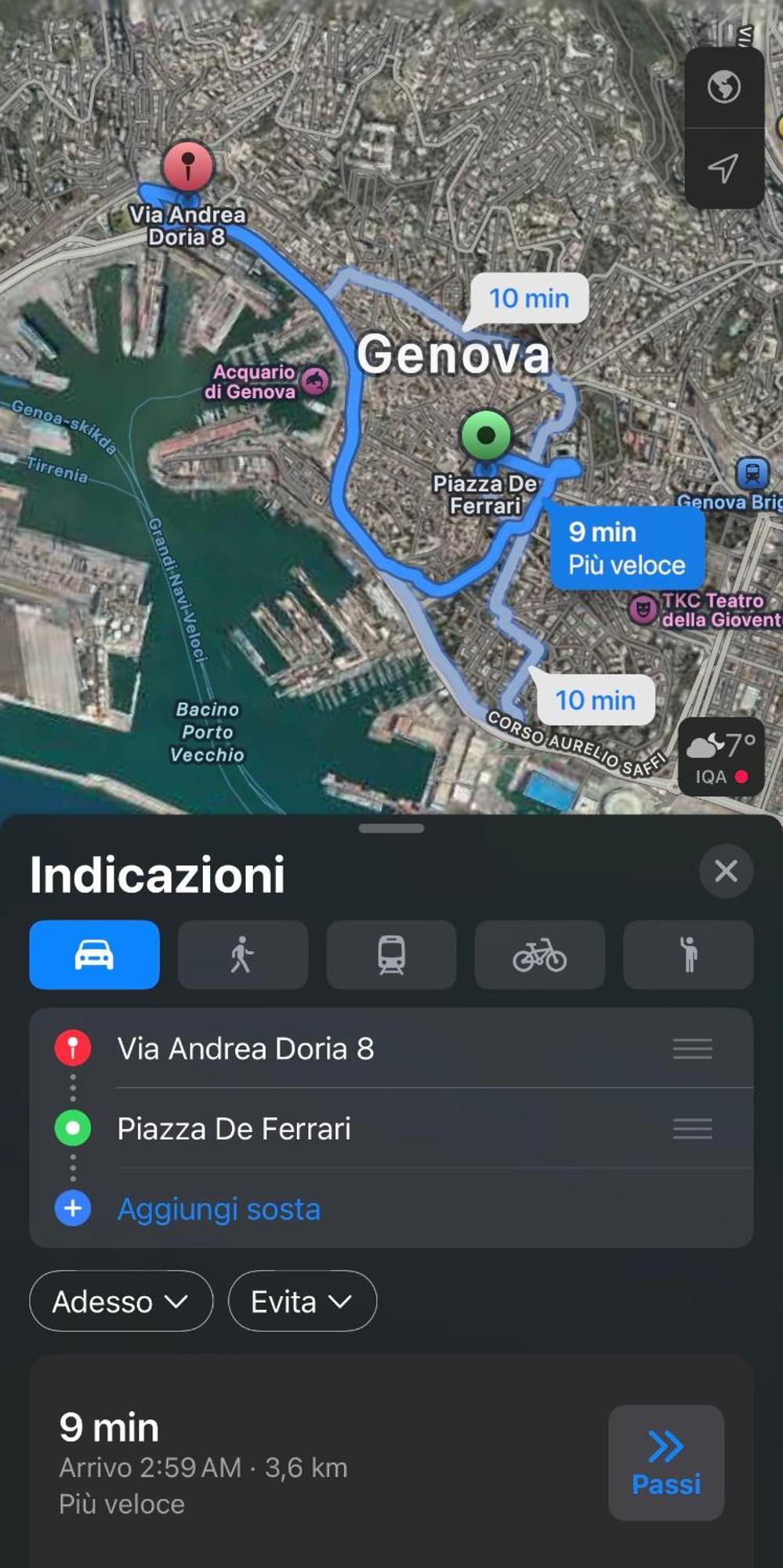Choose the 10 min route near Corso Aurelio Saffi
The image size is (783, 1568).
(x=595, y=699)
